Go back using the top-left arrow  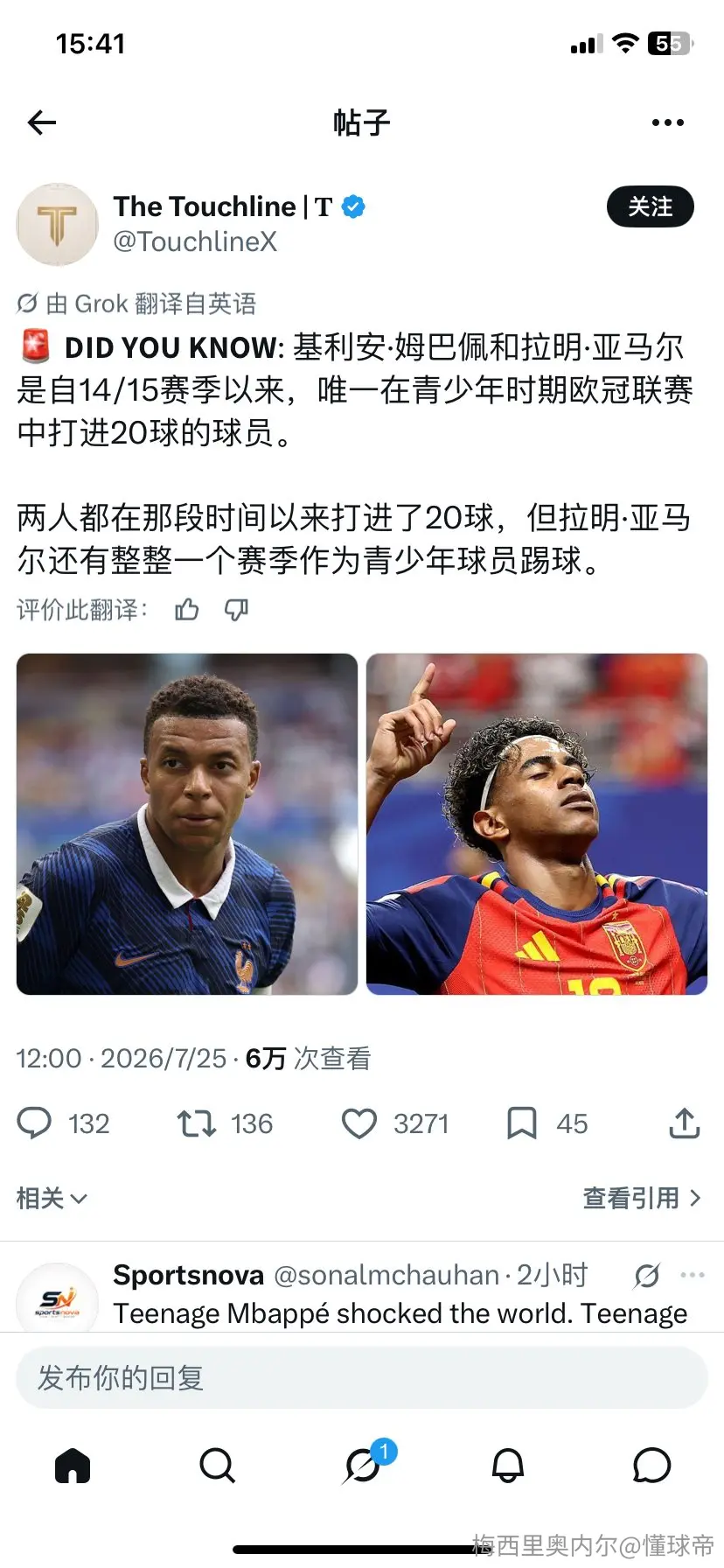coord(42,122)
